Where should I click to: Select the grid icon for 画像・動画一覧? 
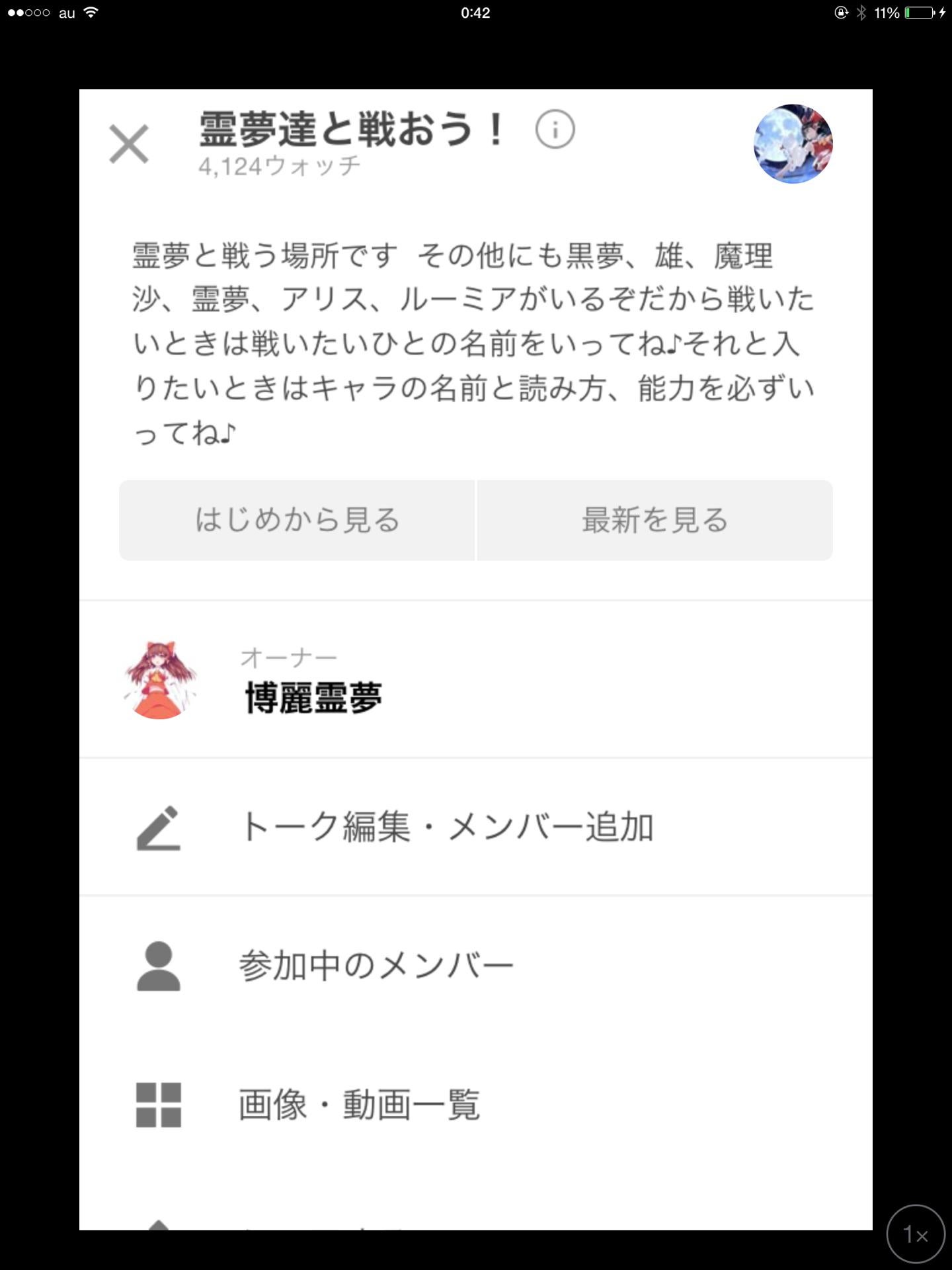(x=158, y=1103)
